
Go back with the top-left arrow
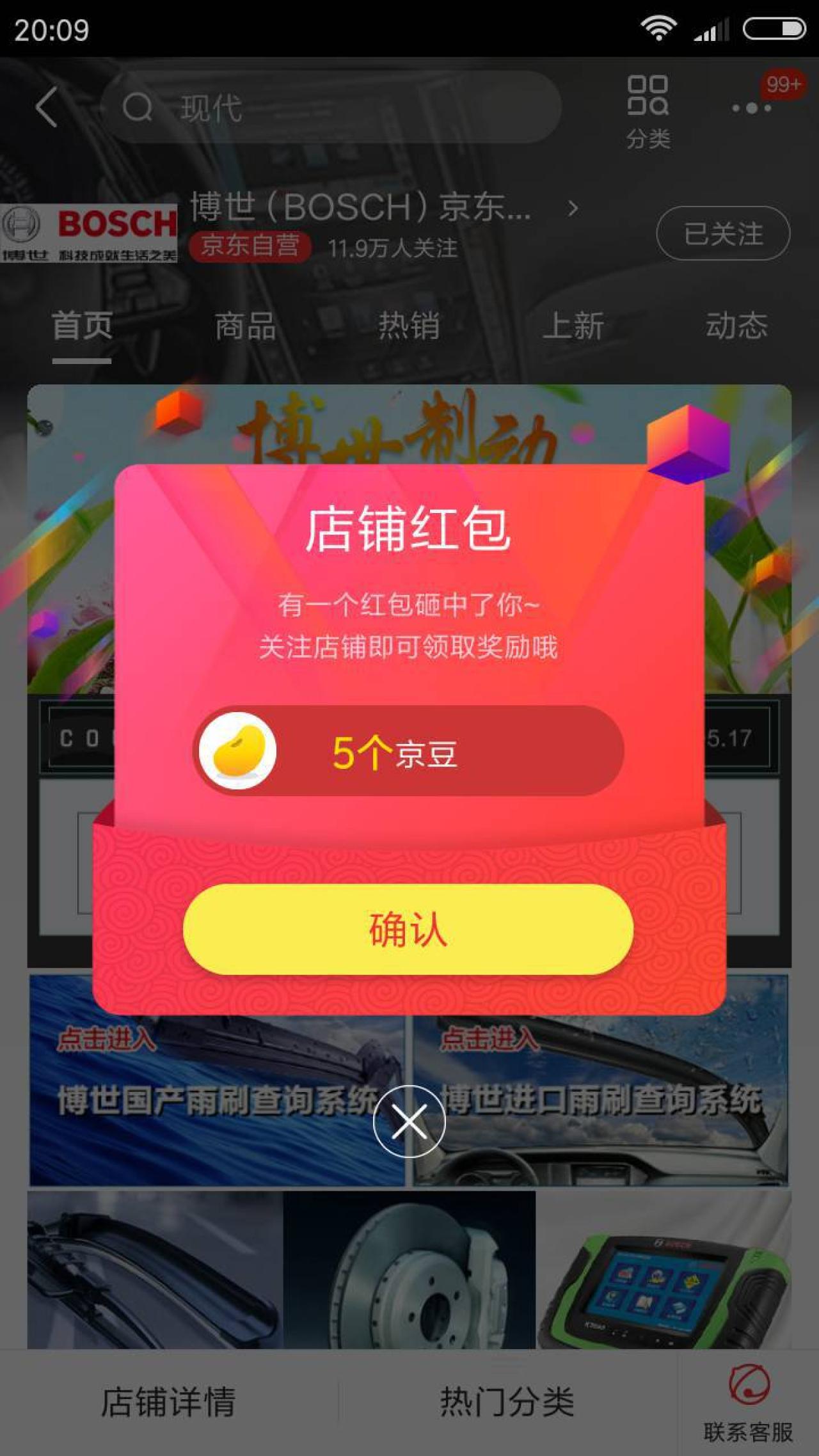47,107
